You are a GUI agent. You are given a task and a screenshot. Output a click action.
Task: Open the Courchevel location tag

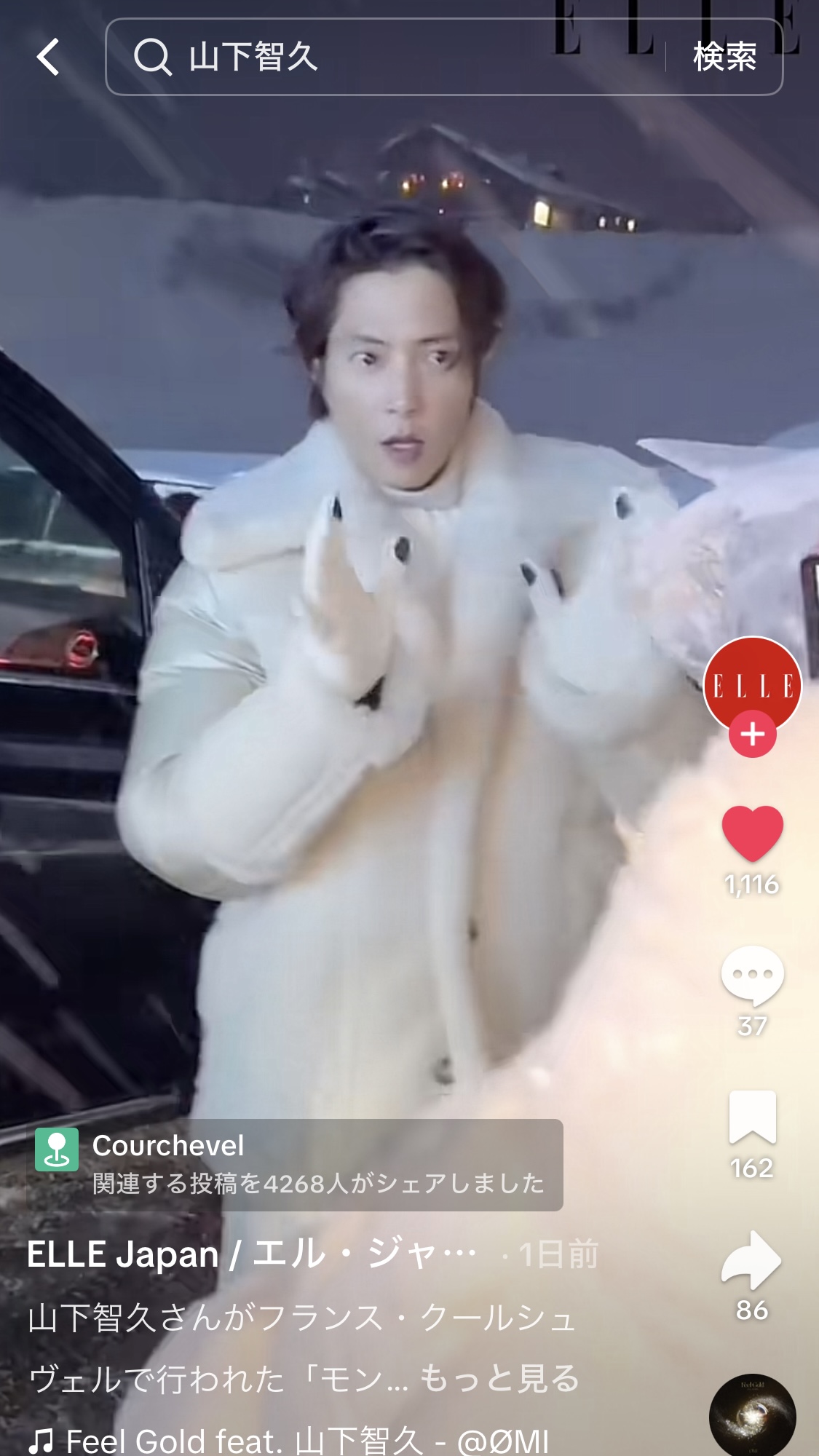(x=295, y=1165)
